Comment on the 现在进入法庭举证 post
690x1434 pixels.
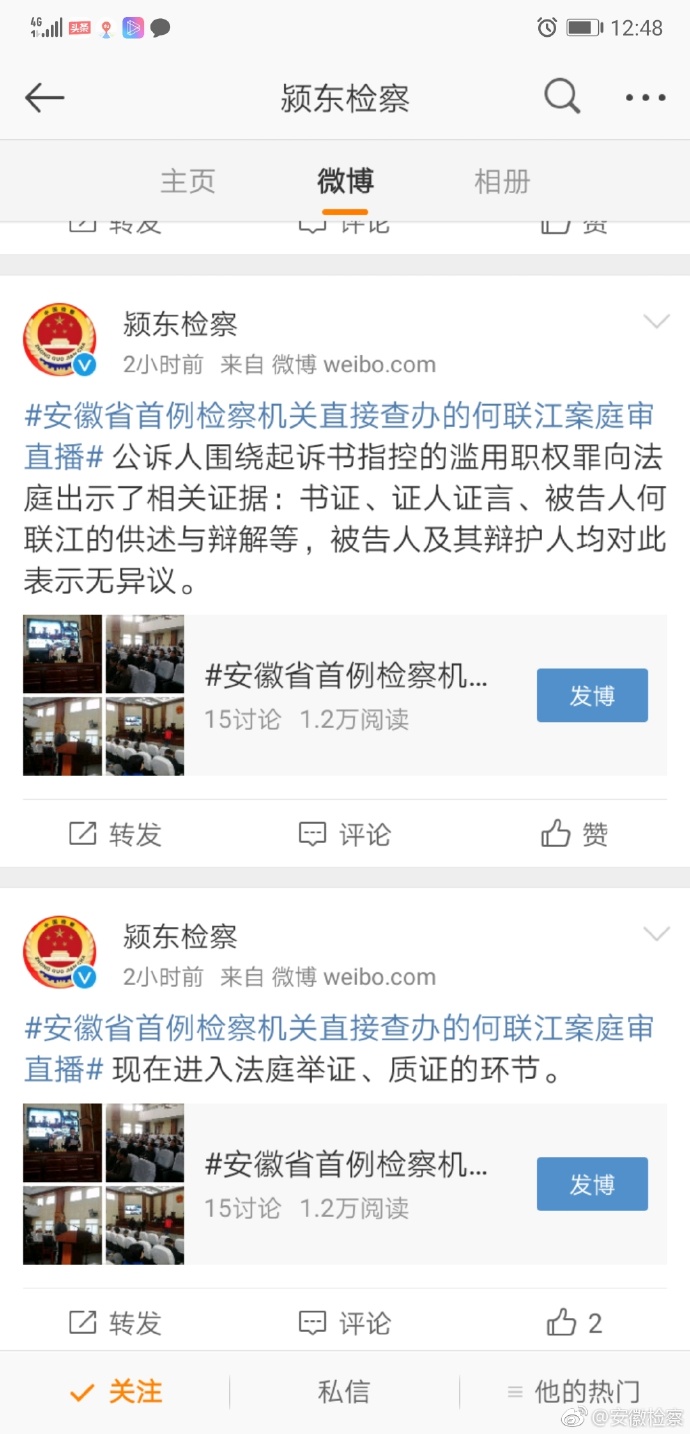click(345, 1323)
